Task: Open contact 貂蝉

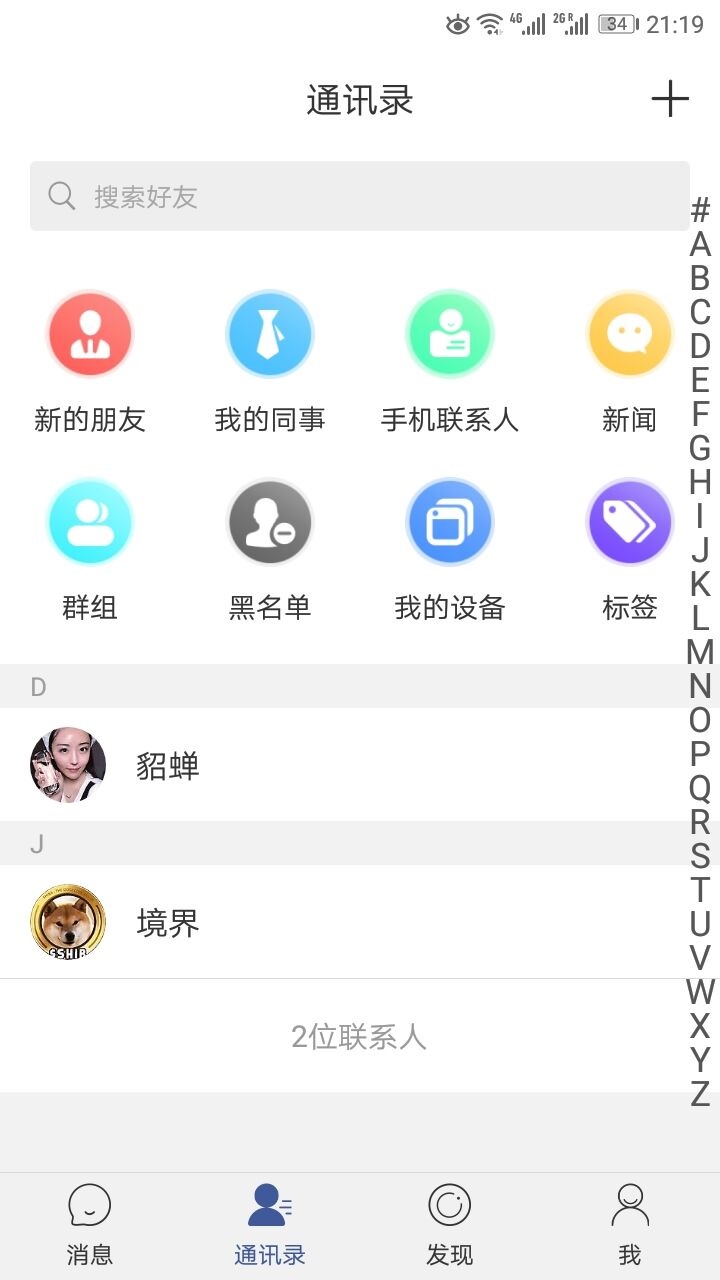Action: [x=300, y=766]
